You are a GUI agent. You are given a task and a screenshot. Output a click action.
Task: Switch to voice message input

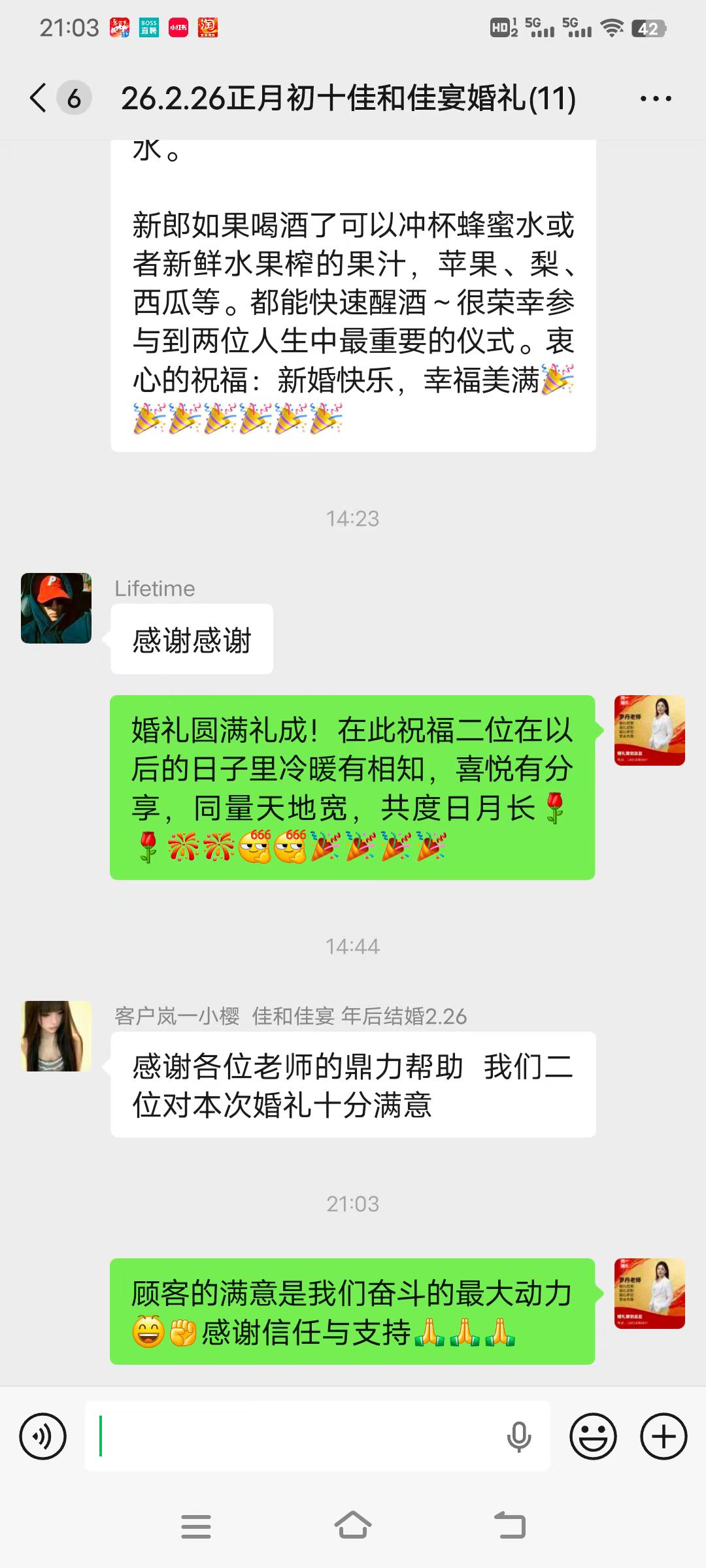pos(43,1437)
